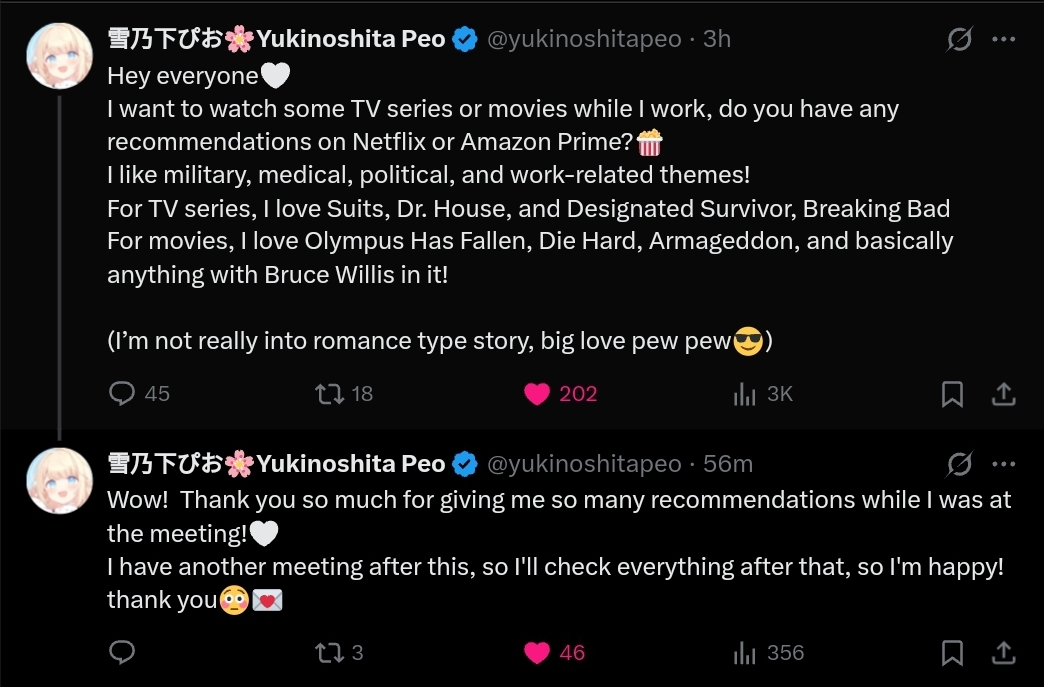Open the @yukinoshitapeo handle on the 56m tweet
This screenshot has width=1044, height=687.
pyautogui.click(x=583, y=464)
